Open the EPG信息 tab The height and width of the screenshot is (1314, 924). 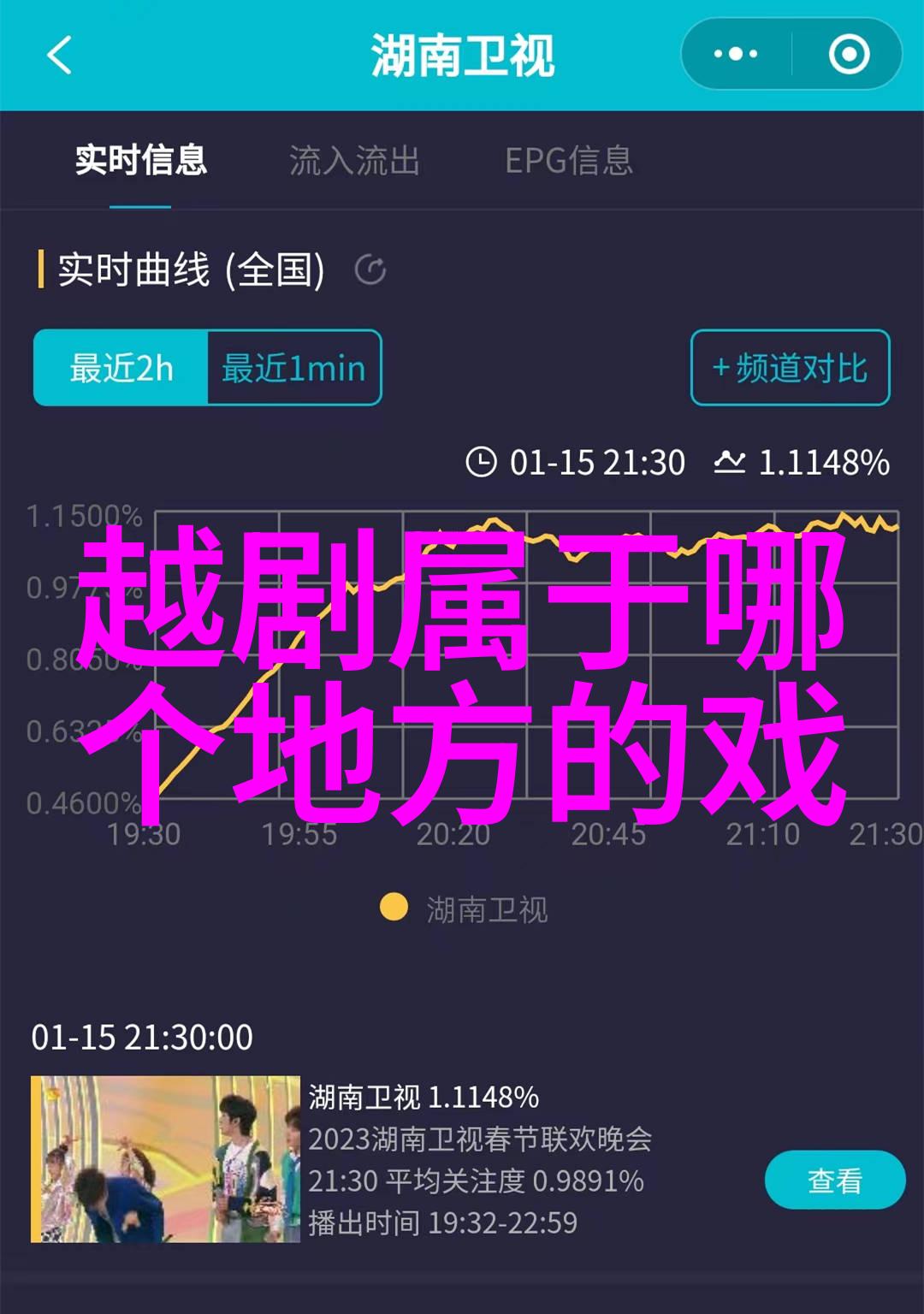(569, 161)
